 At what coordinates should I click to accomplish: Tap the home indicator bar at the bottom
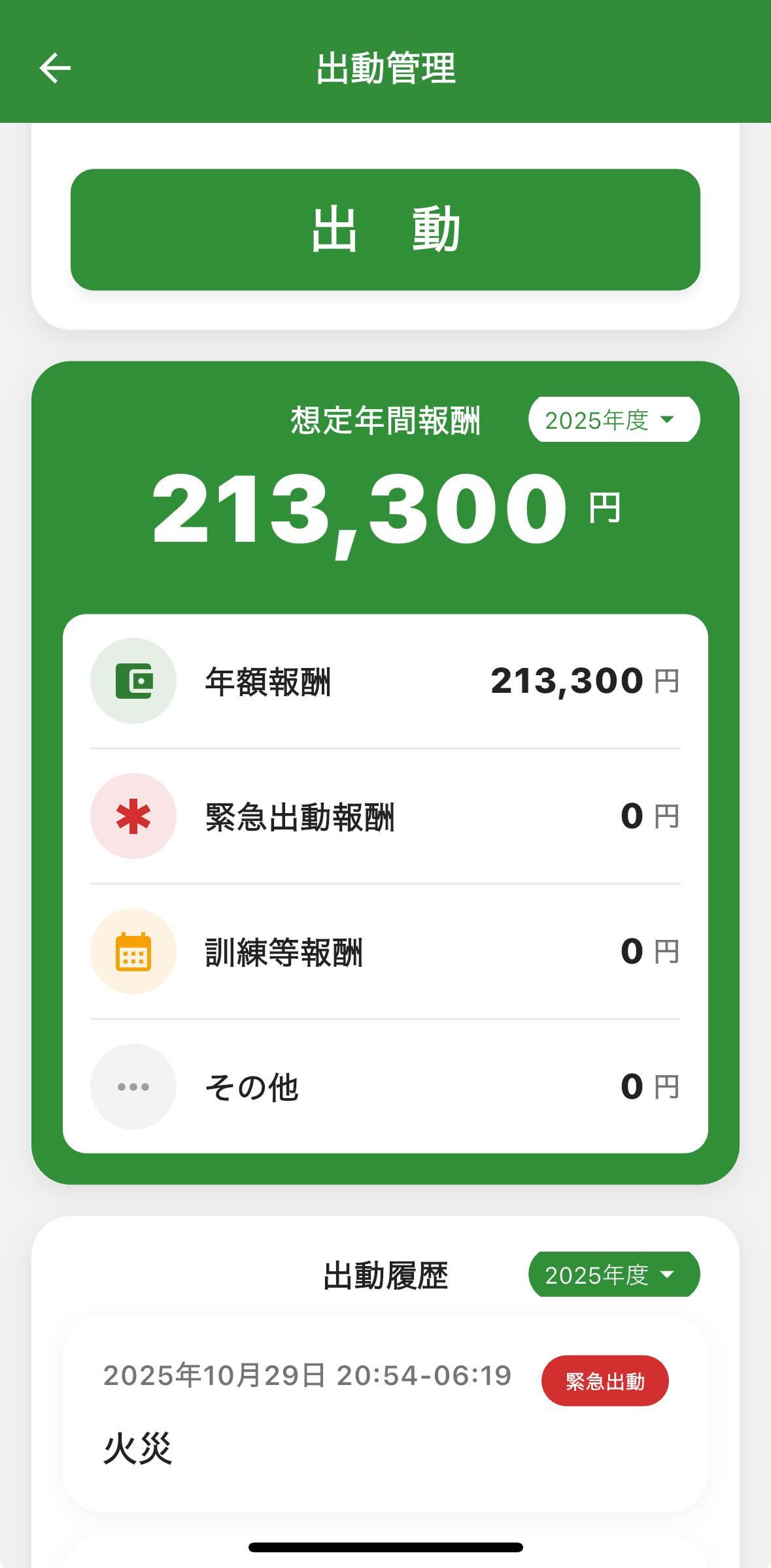385,1546
